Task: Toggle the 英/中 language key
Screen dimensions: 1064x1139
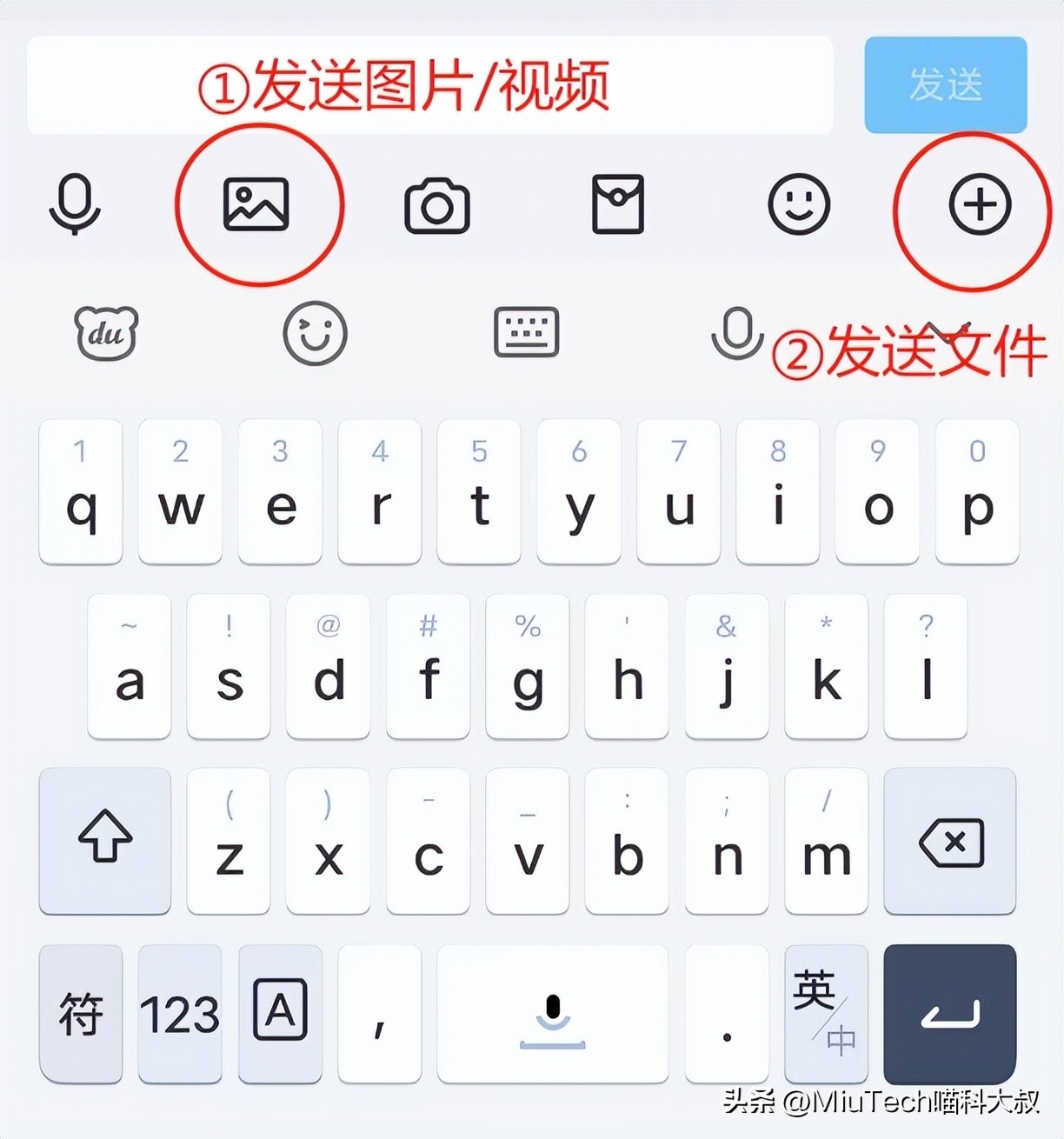Action: [x=826, y=1014]
